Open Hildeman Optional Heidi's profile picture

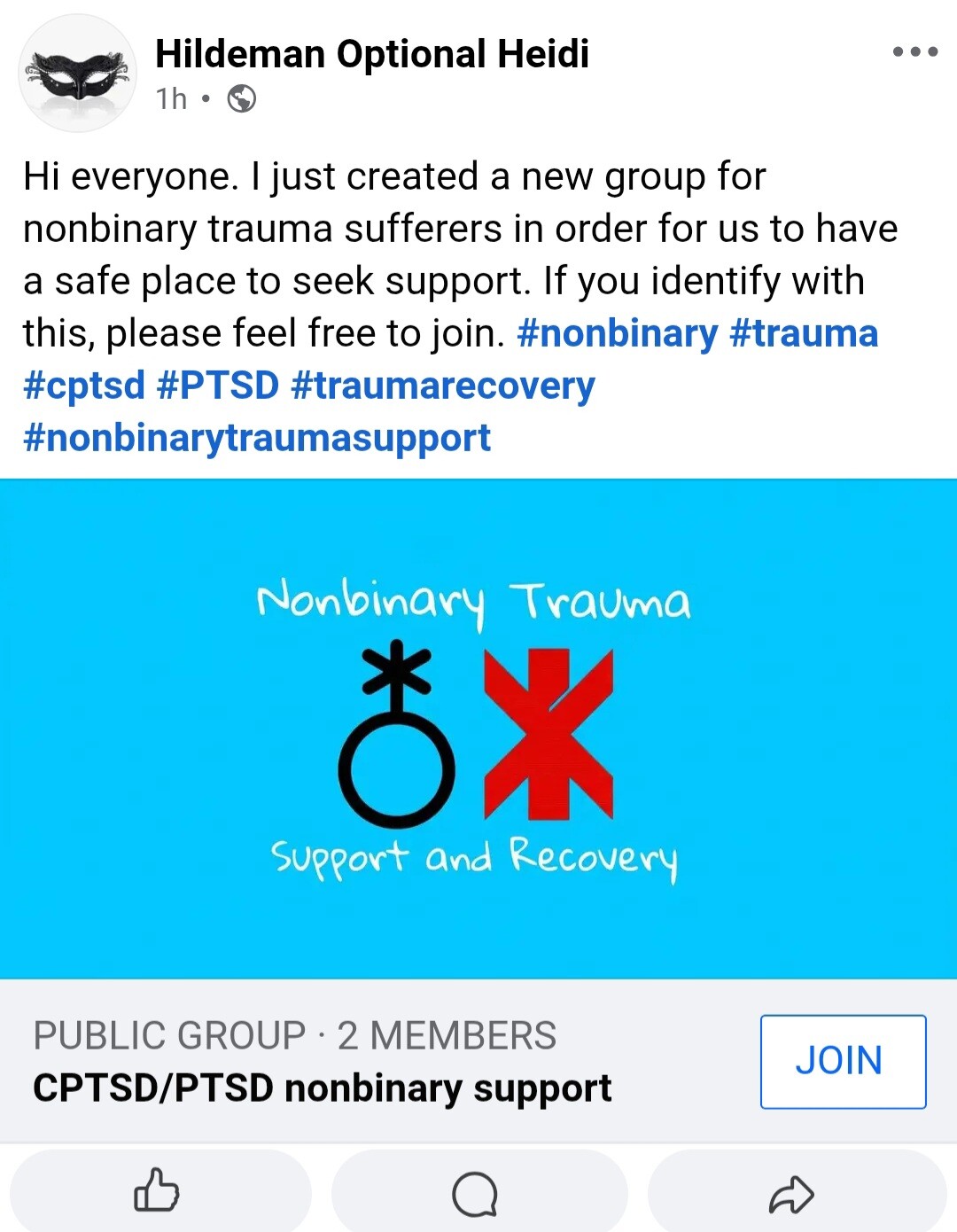(78, 74)
